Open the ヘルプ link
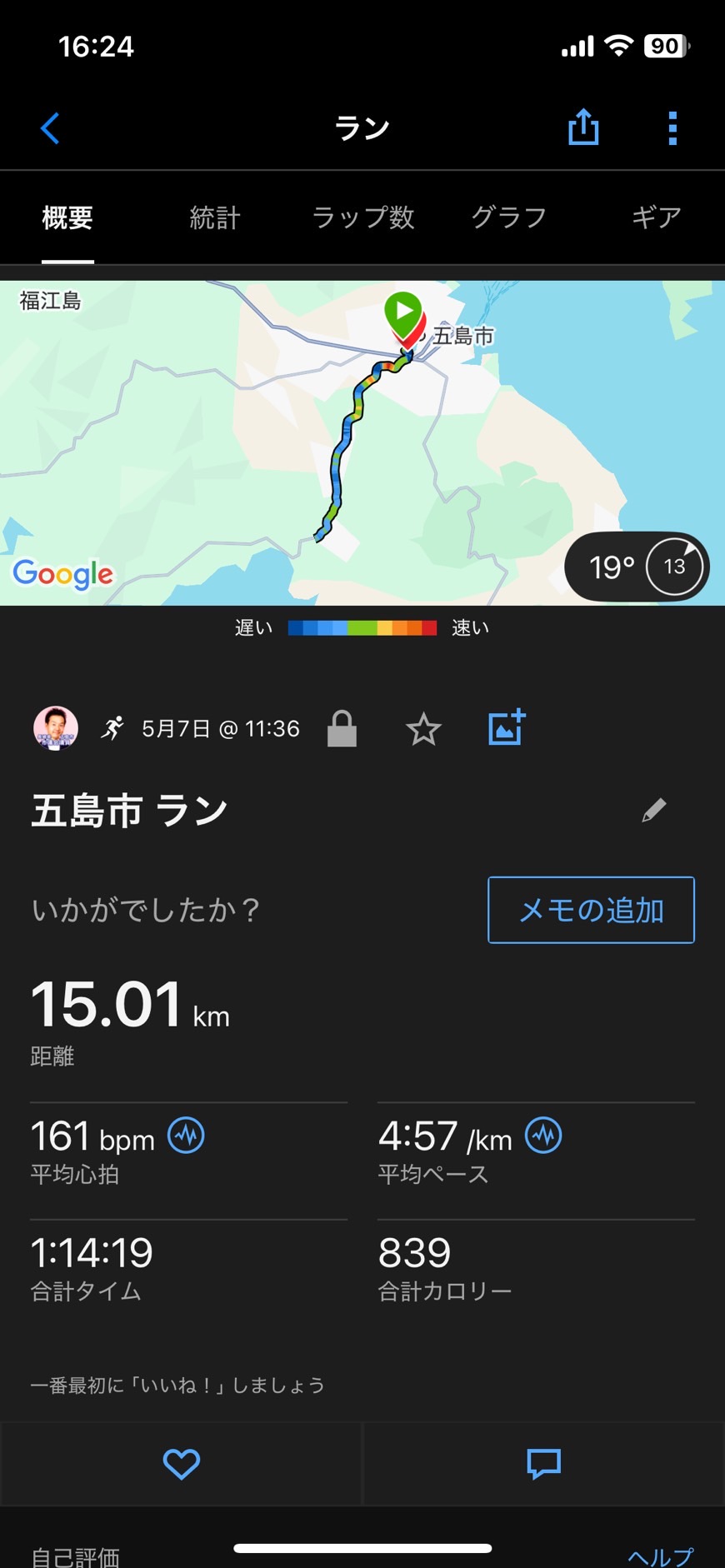The width and height of the screenshot is (725, 1568). 660,1556
